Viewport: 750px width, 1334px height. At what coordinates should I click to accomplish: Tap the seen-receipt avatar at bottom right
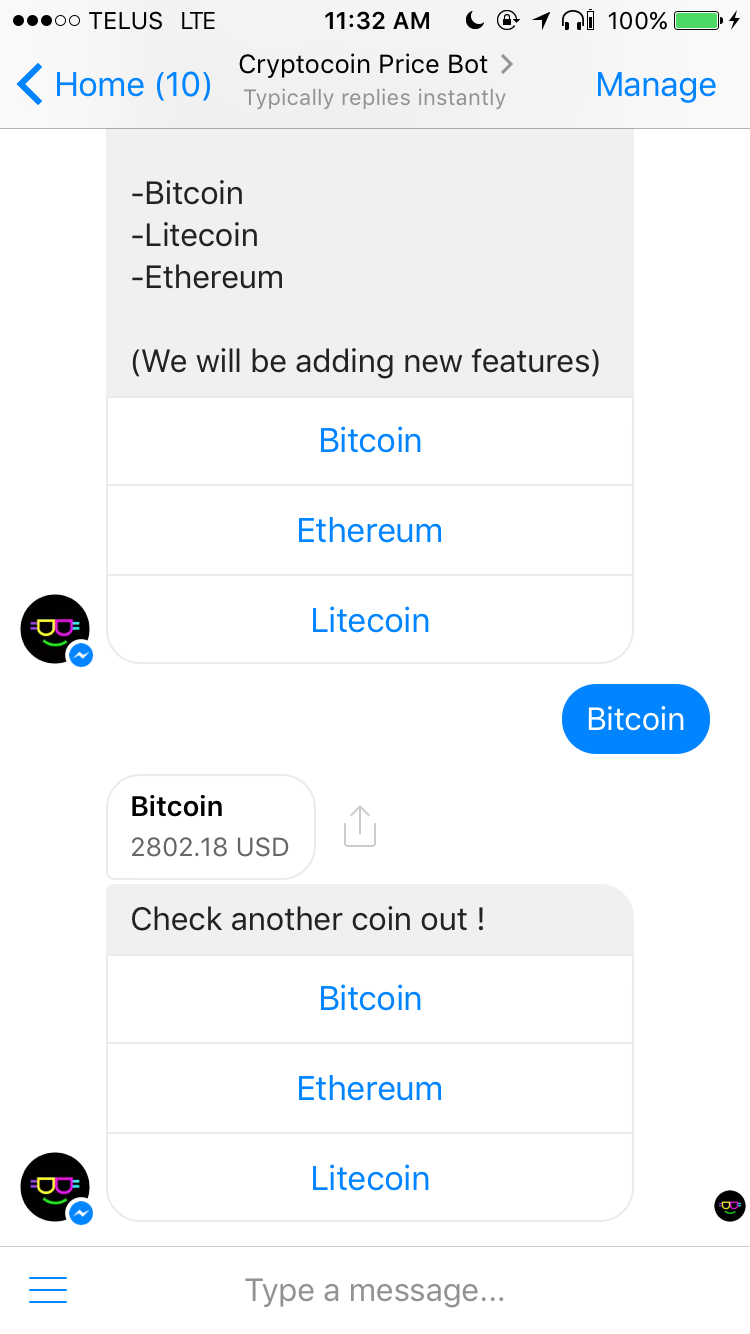pos(729,1206)
